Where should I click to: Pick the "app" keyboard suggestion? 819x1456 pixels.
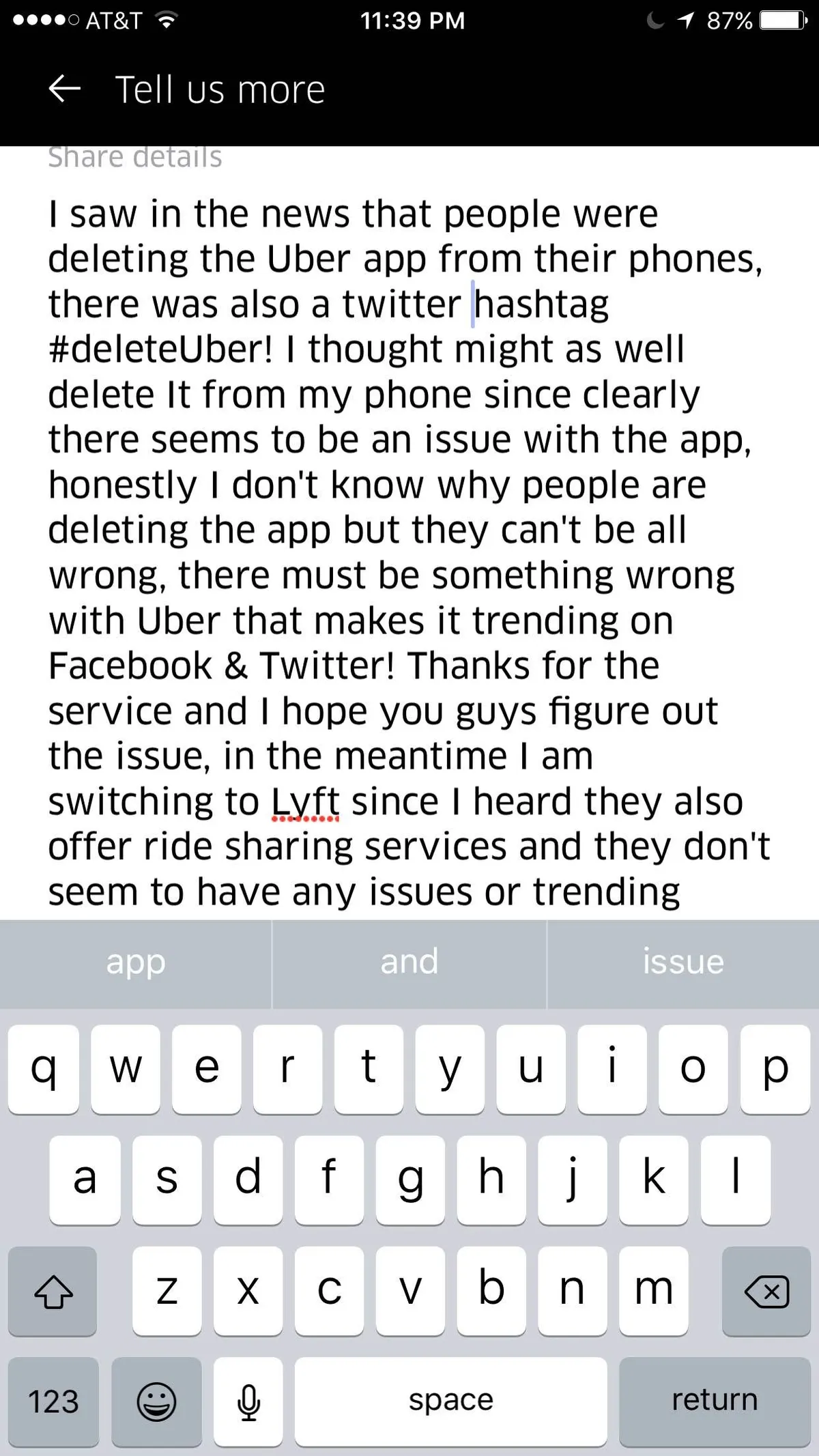click(x=135, y=962)
